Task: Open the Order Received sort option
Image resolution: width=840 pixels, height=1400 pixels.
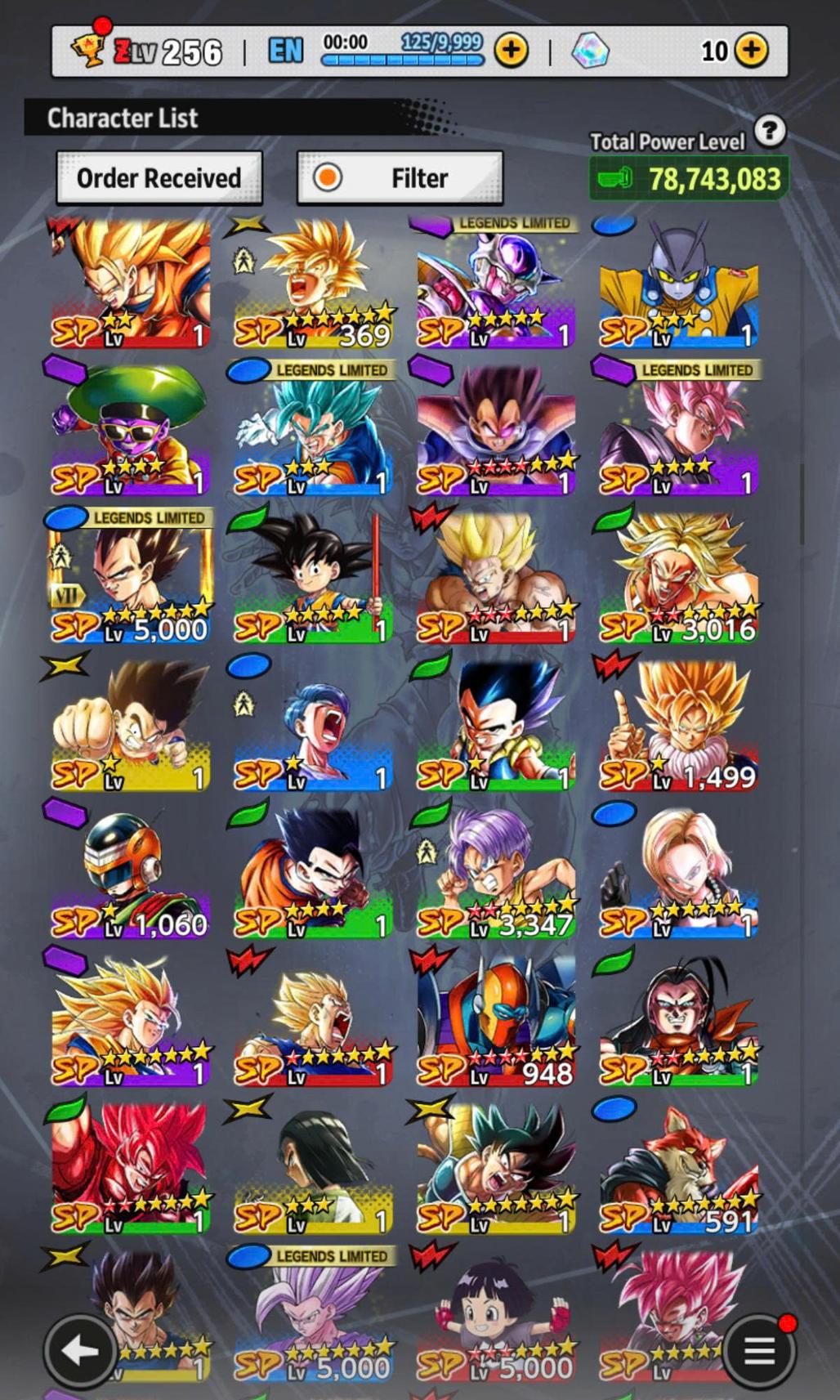Action: [x=159, y=177]
